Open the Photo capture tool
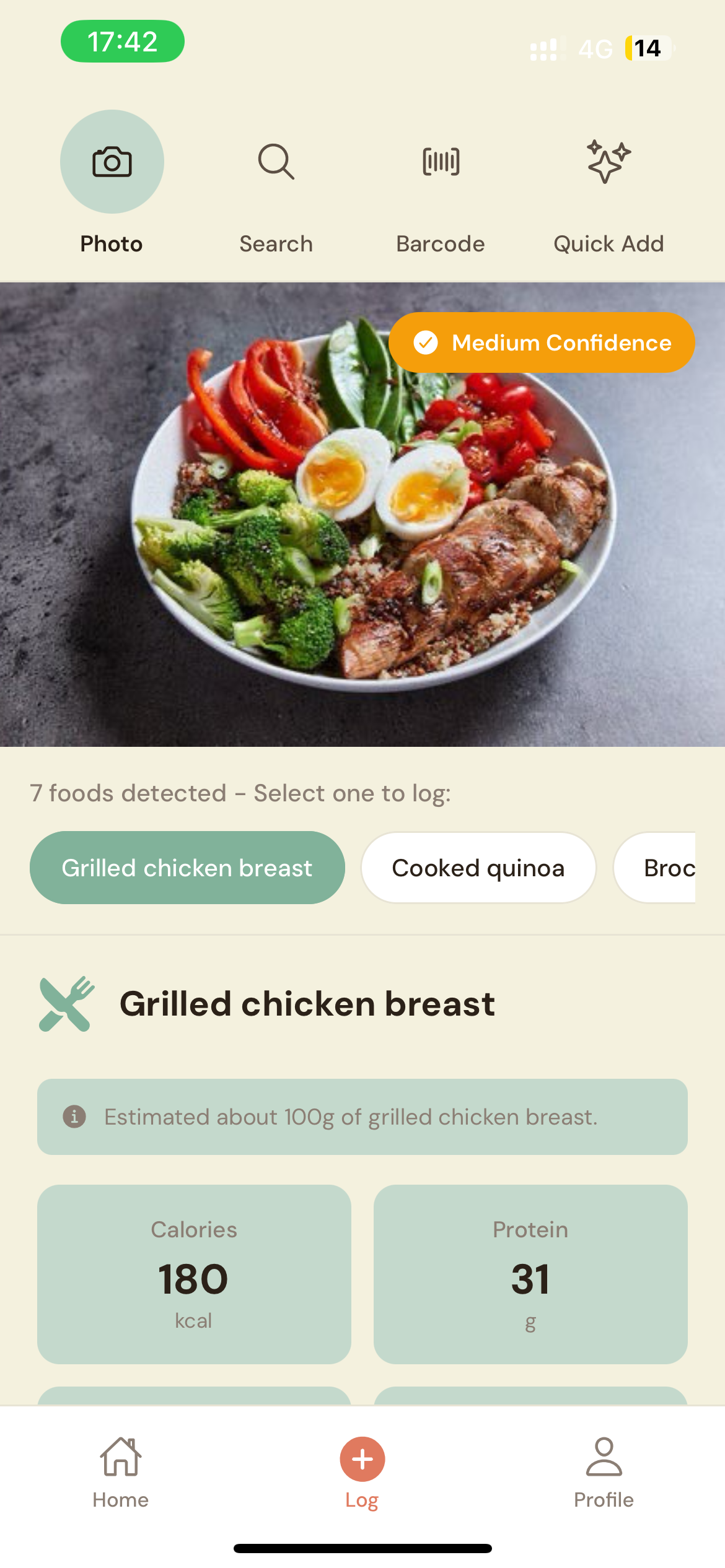Viewport: 725px width, 1568px height. coord(112,161)
